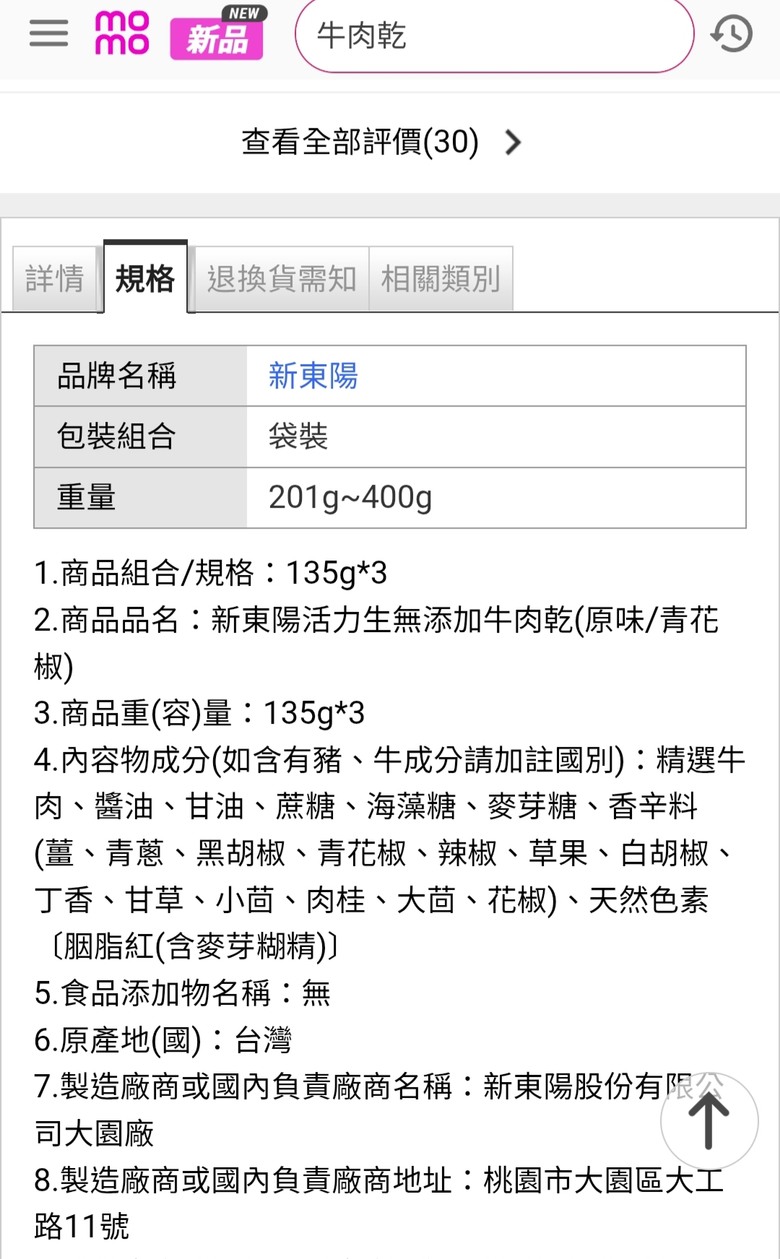This screenshot has height=1259, width=780.
Task: Tap the back-to-top arrow button
Action: 709,1121
